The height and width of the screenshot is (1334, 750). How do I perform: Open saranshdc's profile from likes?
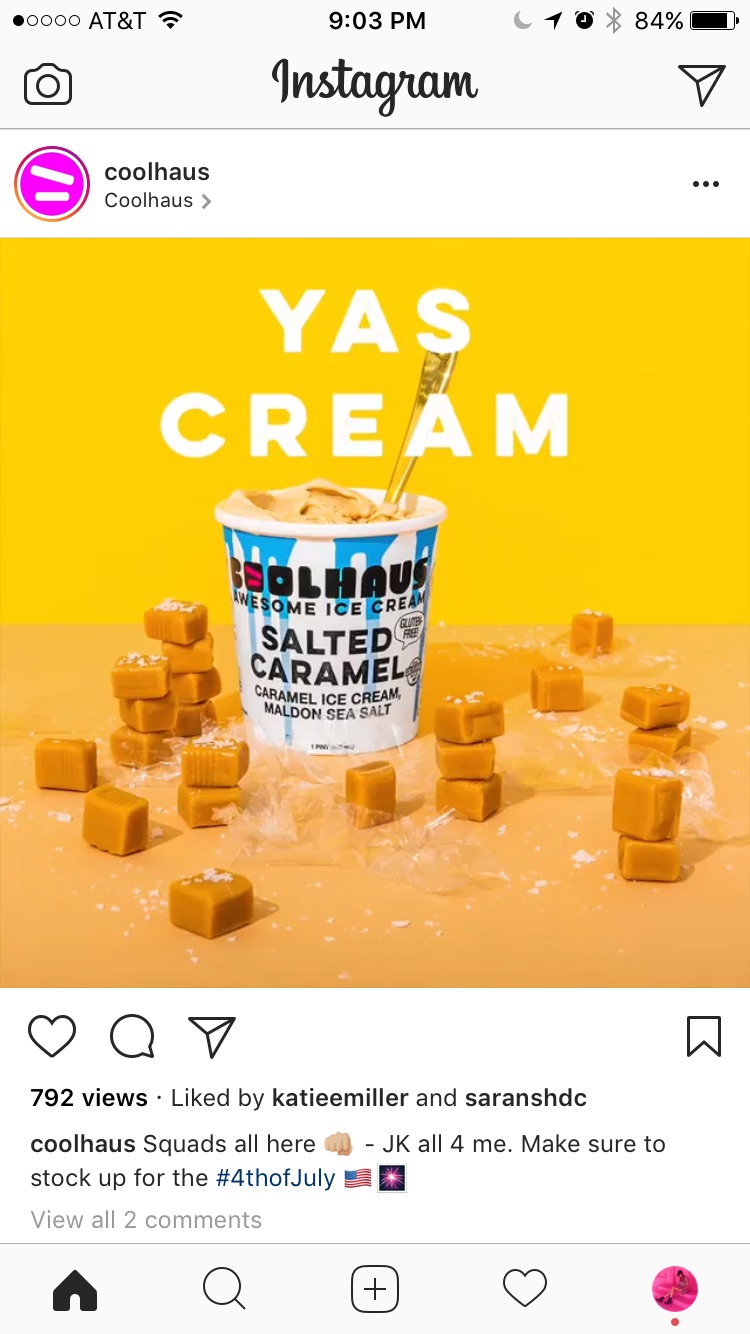[x=525, y=1098]
